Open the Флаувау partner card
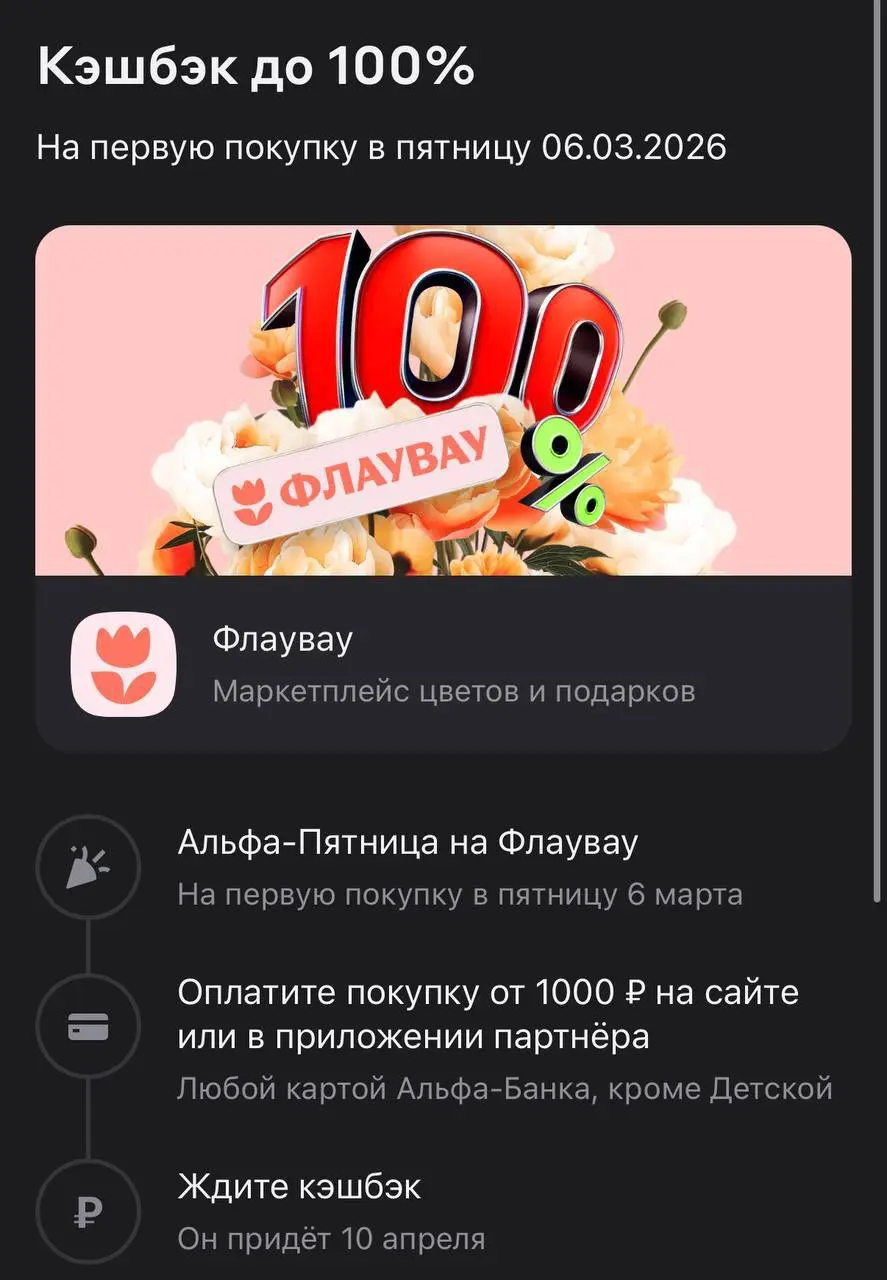Image resolution: width=887 pixels, height=1280 pixels. point(443,663)
